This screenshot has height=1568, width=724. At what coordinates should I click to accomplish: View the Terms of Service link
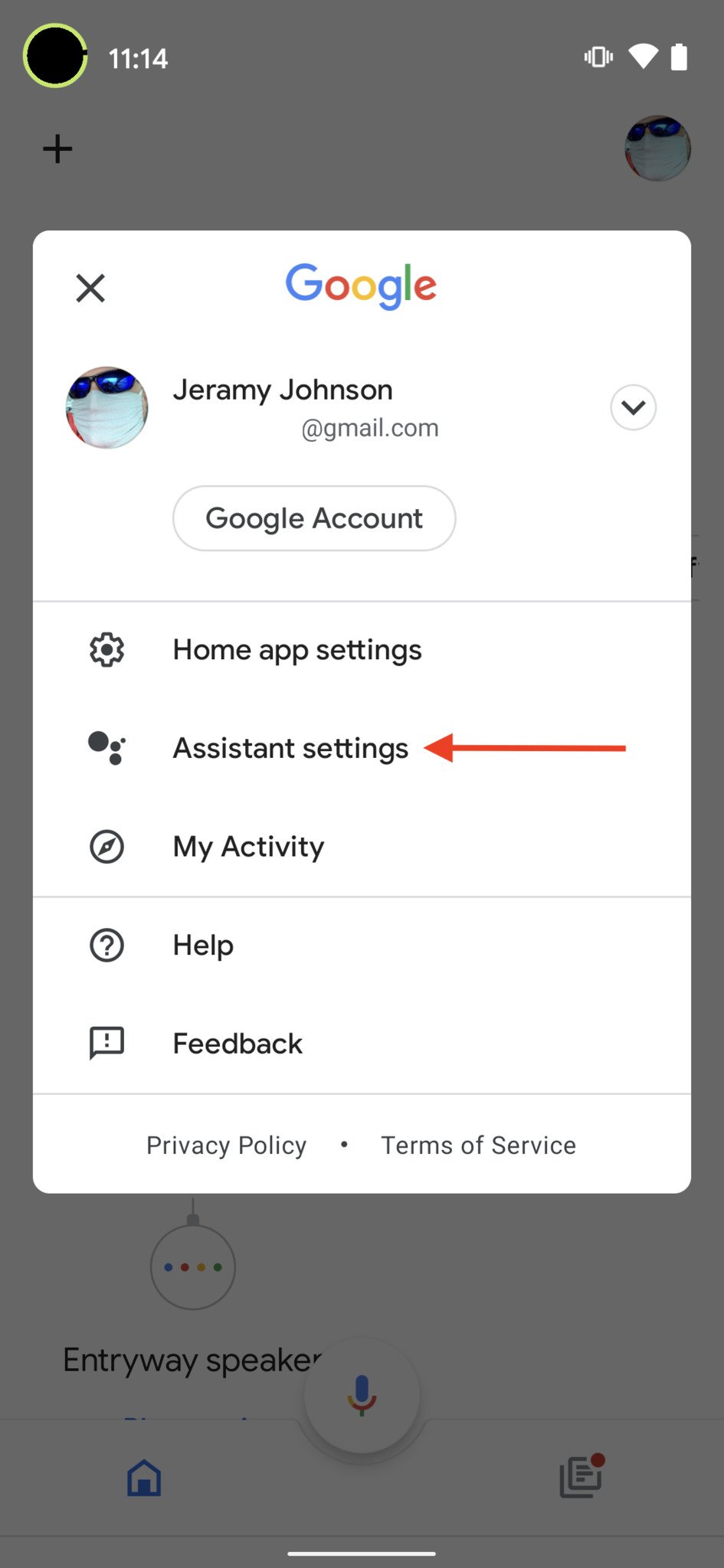click(x=478, y=1145)
